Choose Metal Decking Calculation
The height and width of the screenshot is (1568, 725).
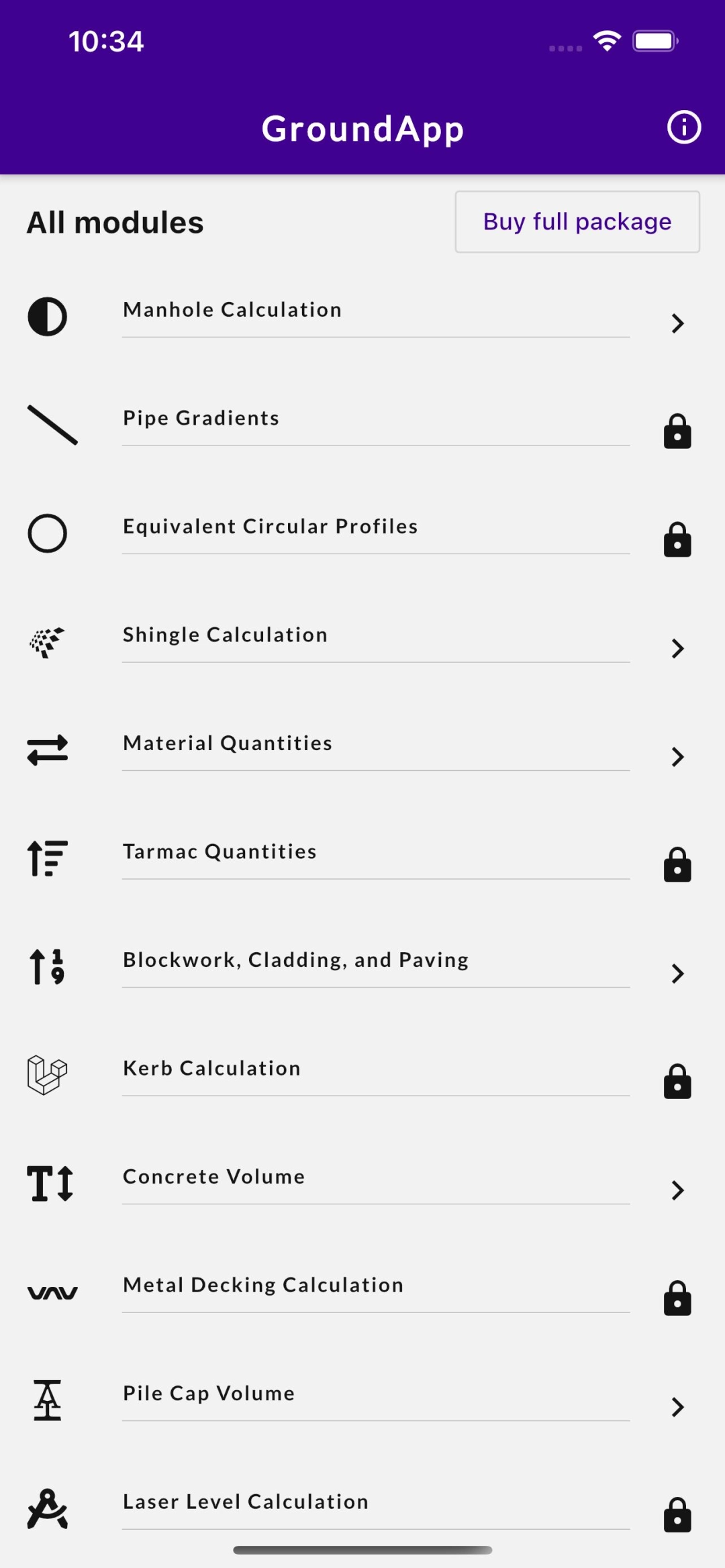coord(362,1292)
